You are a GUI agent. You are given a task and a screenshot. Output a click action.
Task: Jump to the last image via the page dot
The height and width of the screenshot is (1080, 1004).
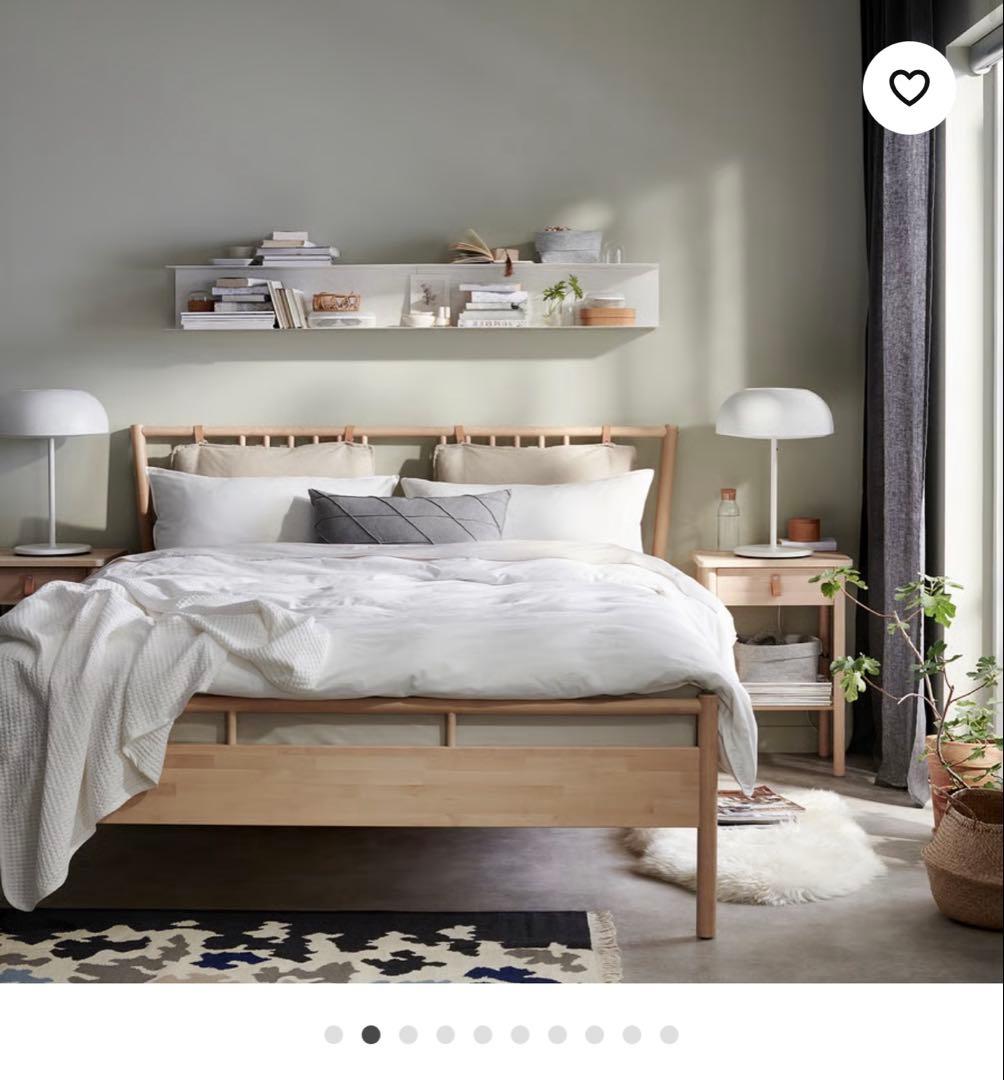pyautogui.click(x=669, y=1034)
